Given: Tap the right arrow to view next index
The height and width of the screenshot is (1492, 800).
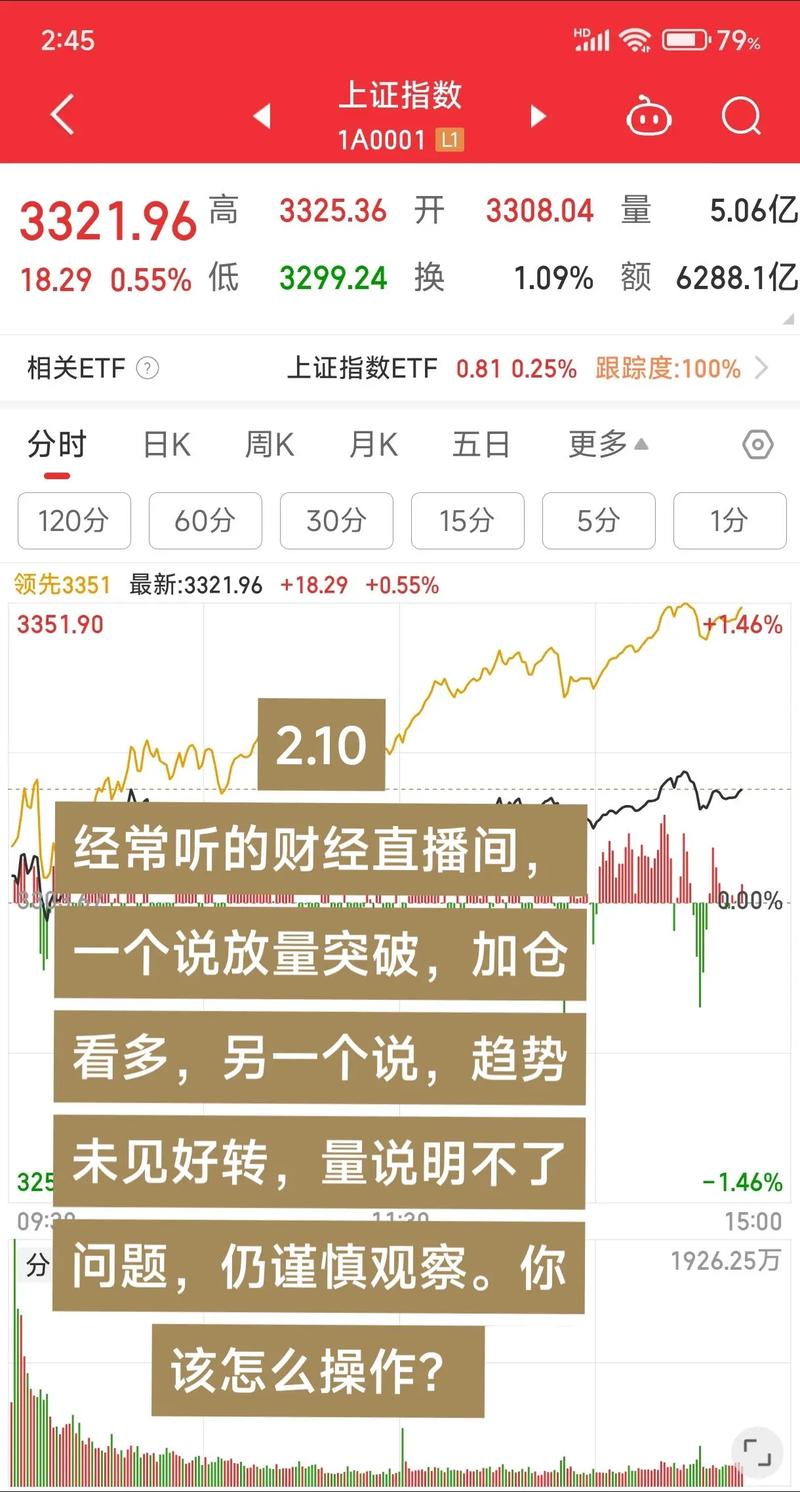Looking at the screenshot, I should tap(538, 116).
